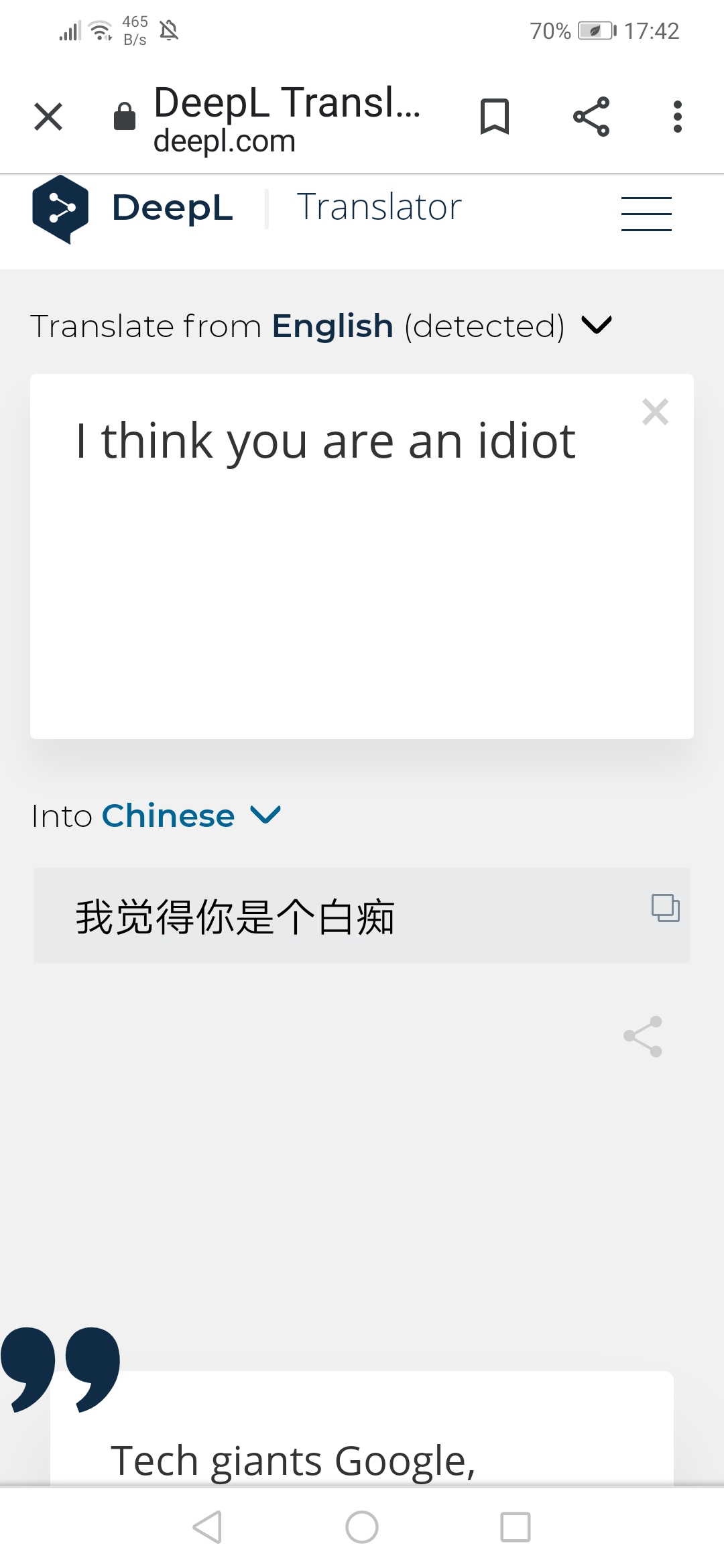Open the DeepL hamburger menu
This screenshot has height=1568, width=724.
pyautogui.click(x=646, y=214)
